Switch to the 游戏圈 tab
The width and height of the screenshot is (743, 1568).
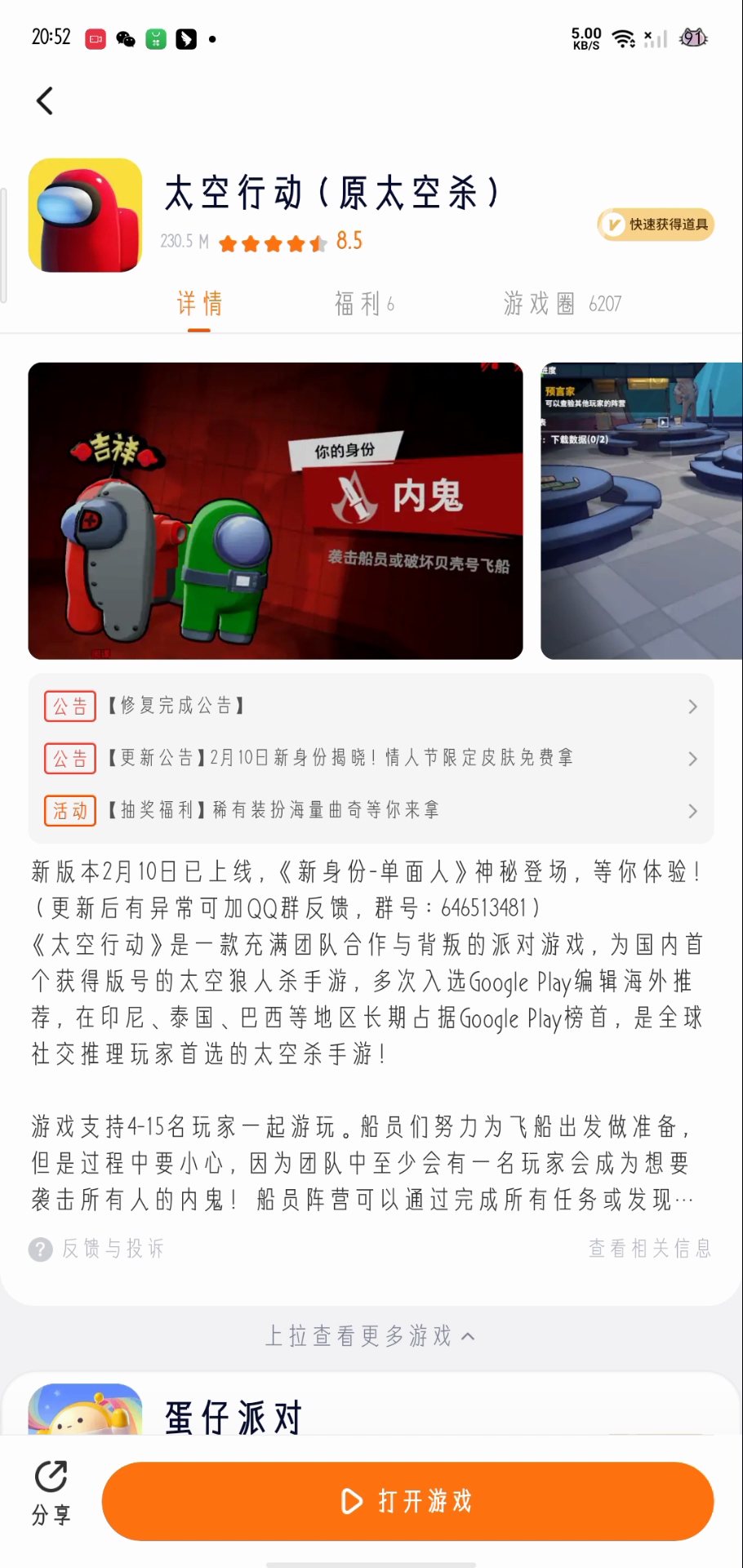(562, 304)
